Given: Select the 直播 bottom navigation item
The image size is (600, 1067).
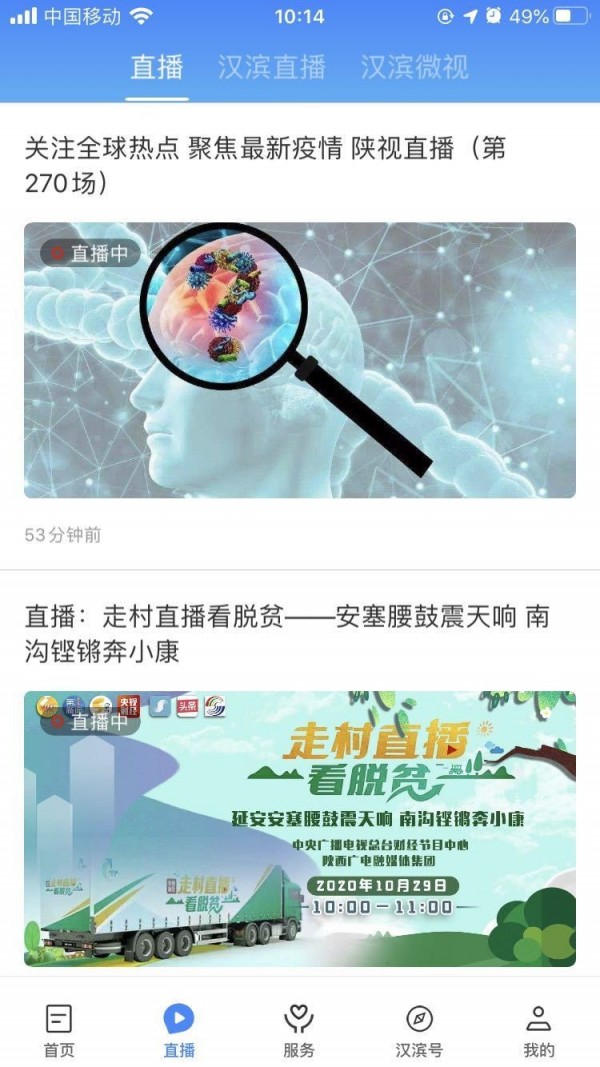Looking at the screenshot, I should coord(179,1030).
